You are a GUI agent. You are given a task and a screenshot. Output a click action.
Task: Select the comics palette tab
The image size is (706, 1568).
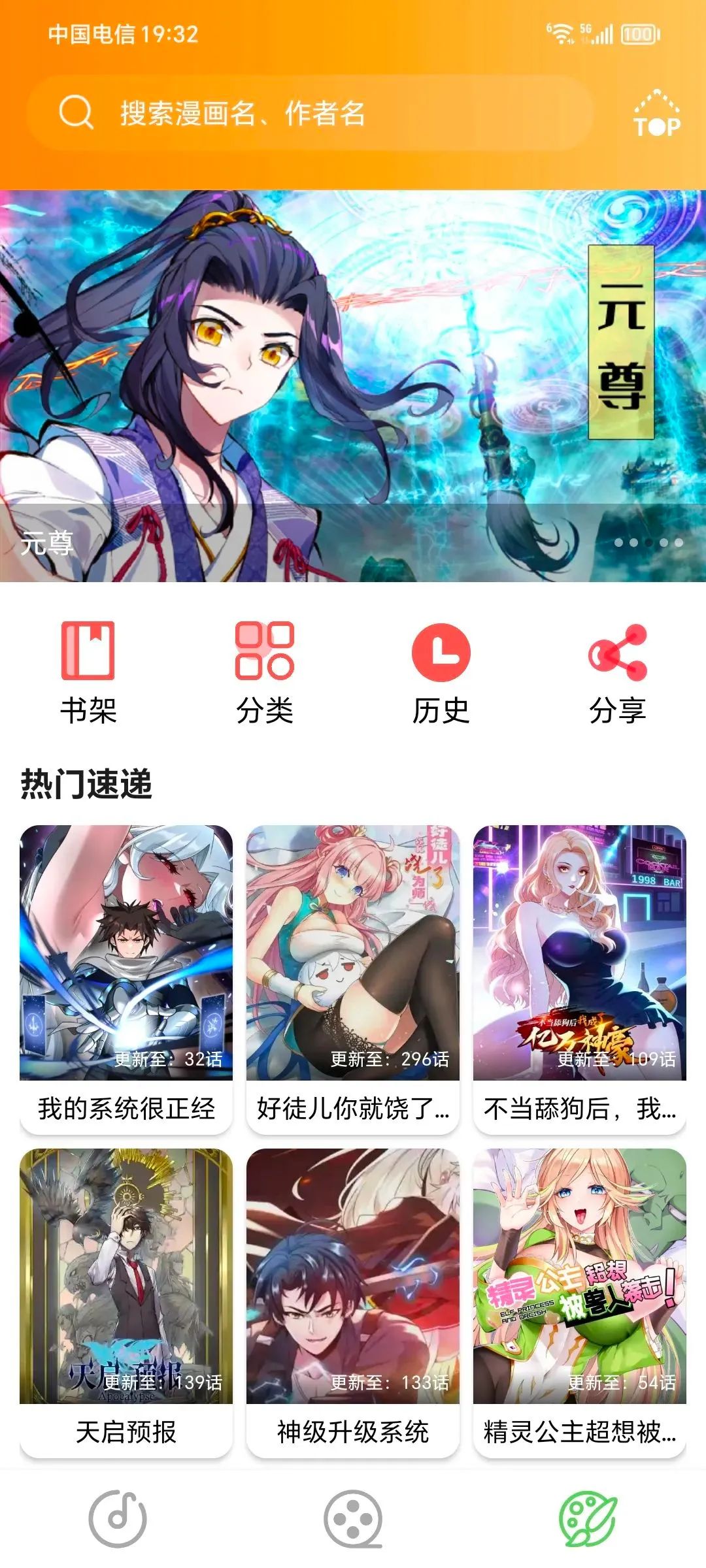tap(588, 1518)
